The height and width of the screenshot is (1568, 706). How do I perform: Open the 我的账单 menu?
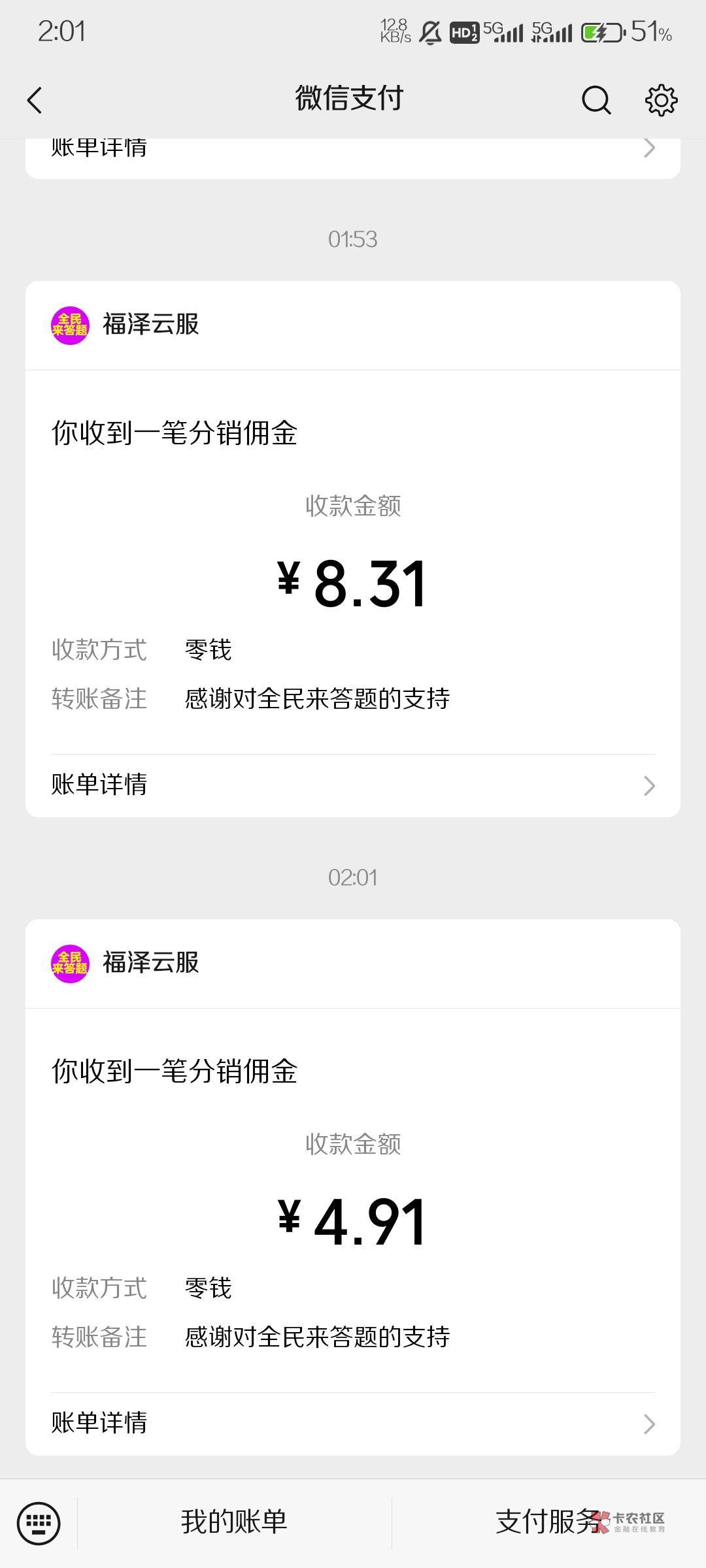(234, 1522)
